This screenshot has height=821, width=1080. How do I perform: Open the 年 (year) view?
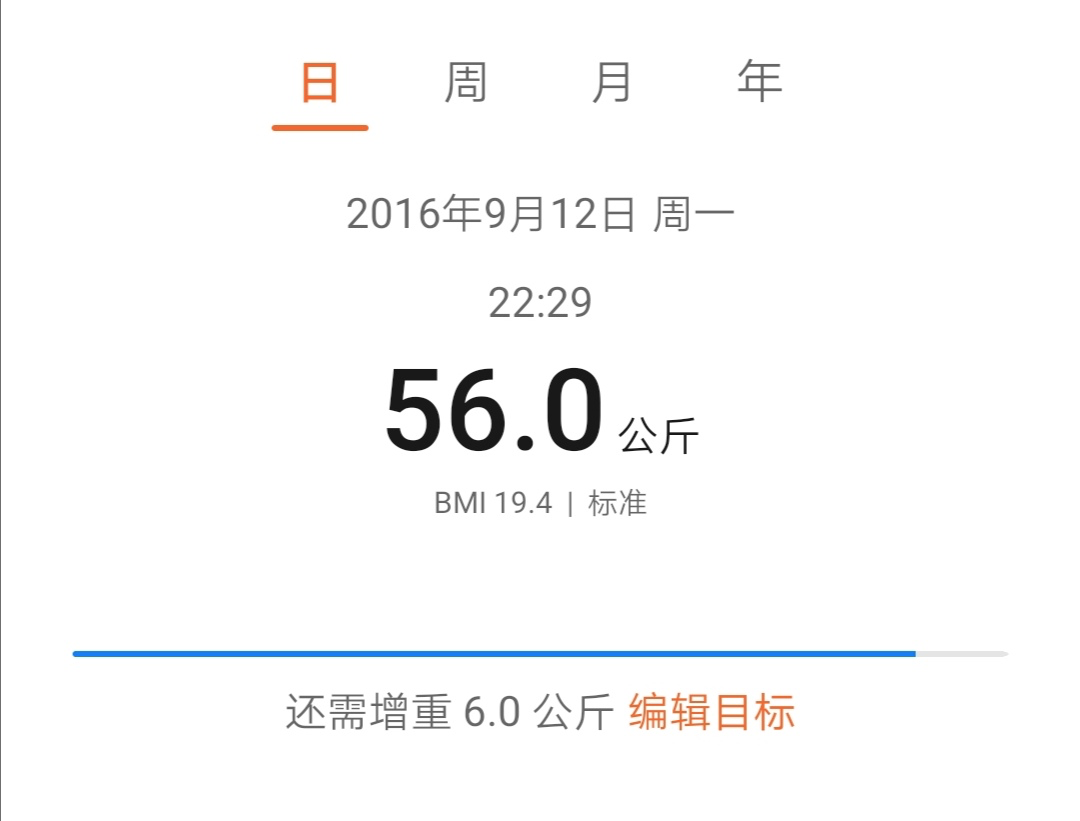759,83
